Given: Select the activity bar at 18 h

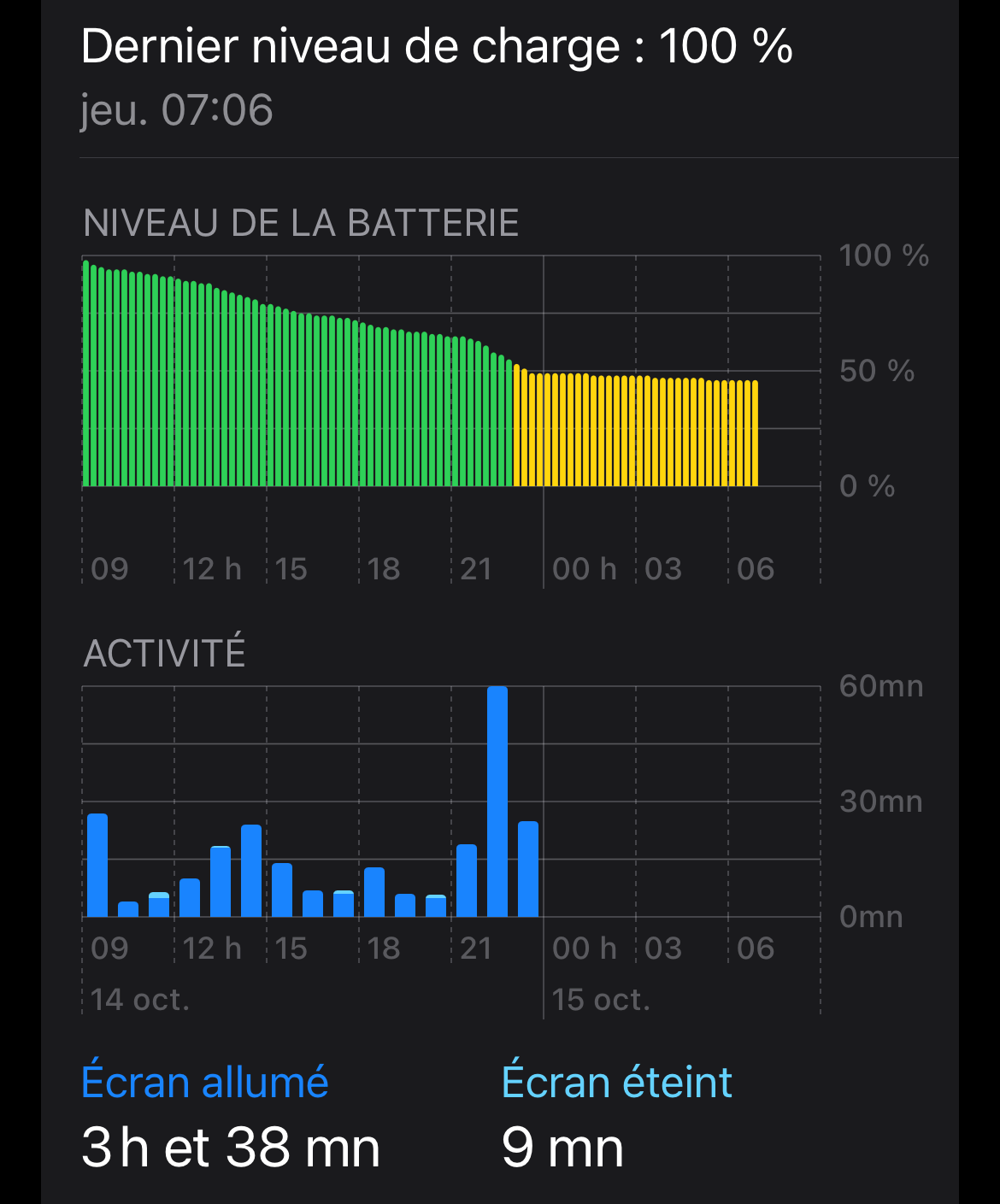Looking at the screenshot, I should [x=374, y=892].
